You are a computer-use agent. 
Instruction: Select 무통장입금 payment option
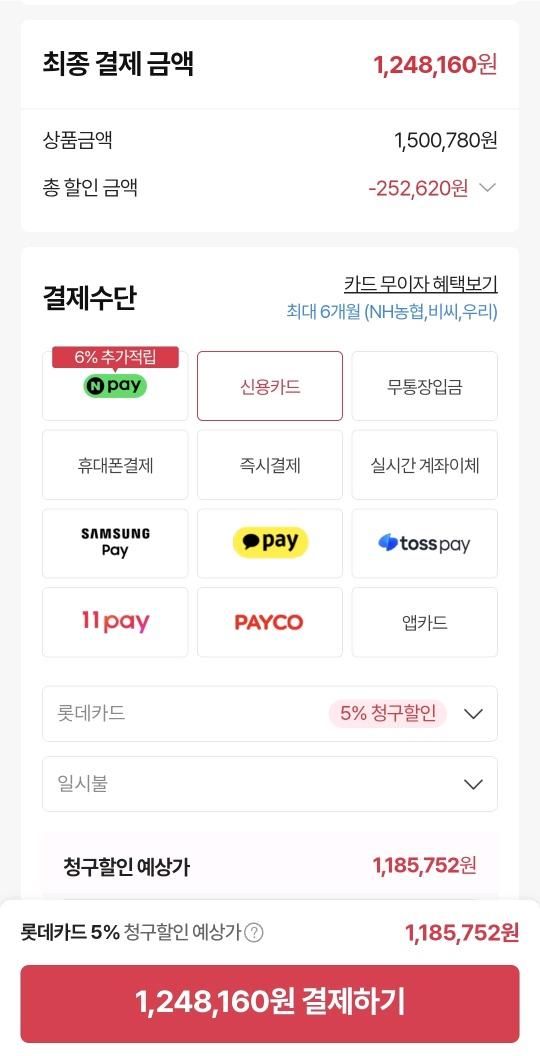[x=425, y=386]
